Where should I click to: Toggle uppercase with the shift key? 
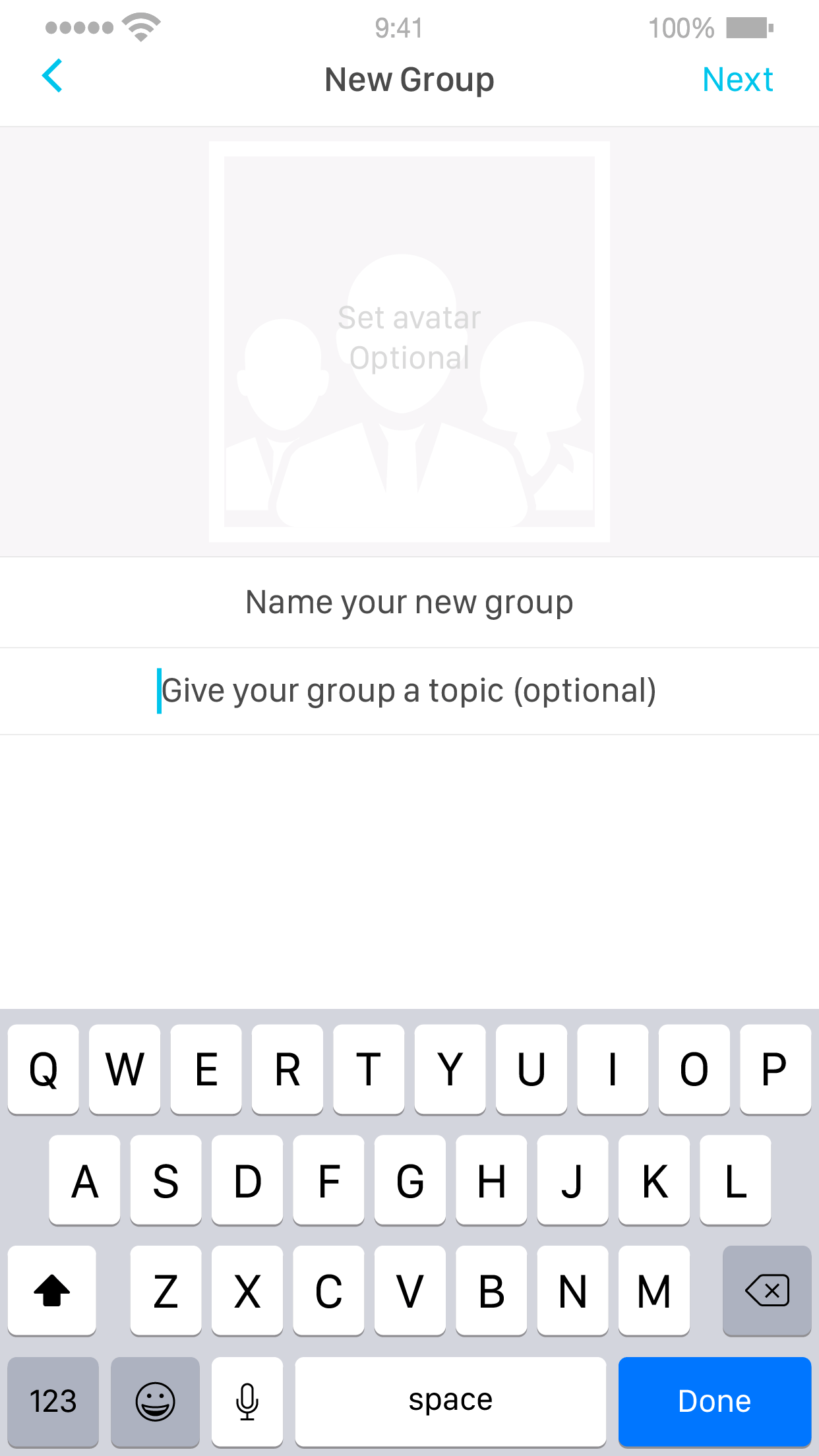coord(52,1290)
